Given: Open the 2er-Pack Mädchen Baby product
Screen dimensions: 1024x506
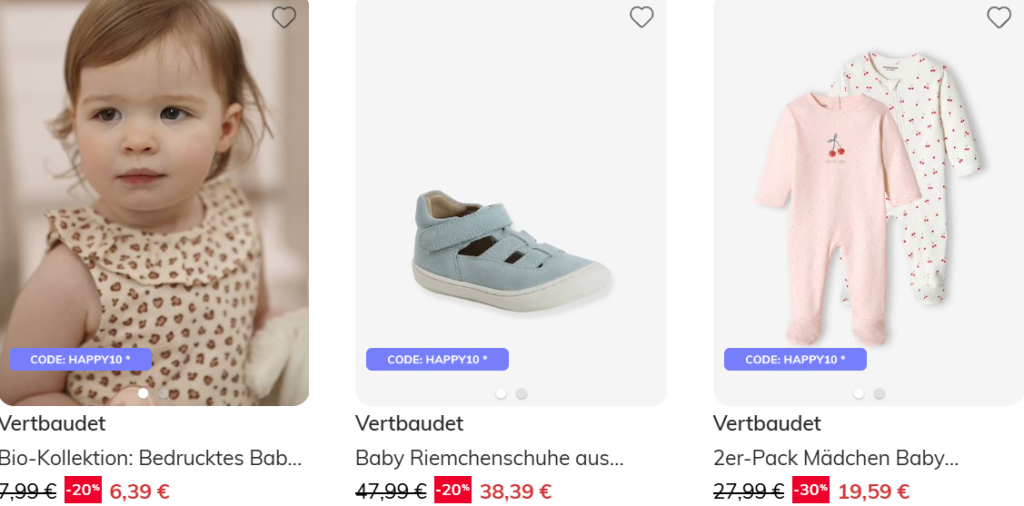Looking at the screenshot, I should pos(835,459).
